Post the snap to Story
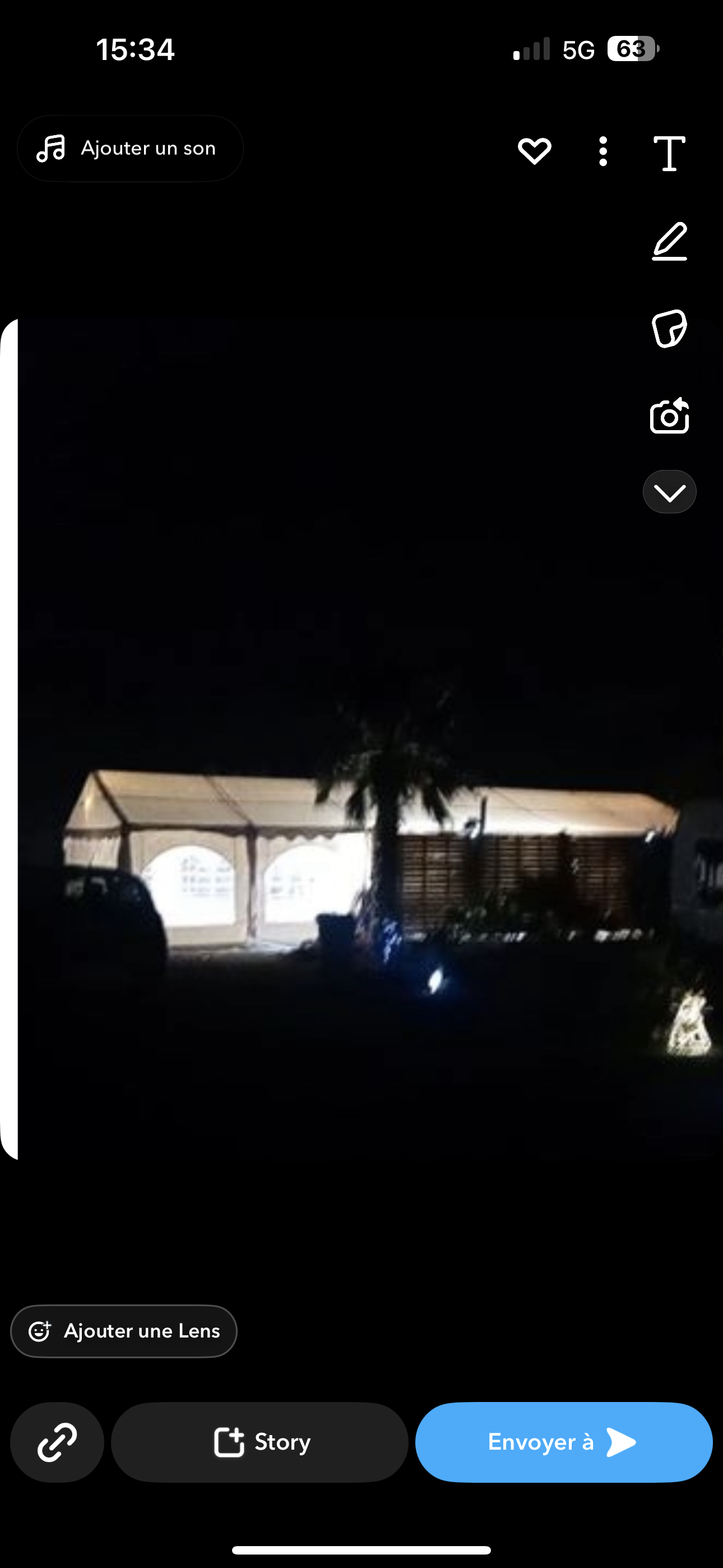The height and width of the screenshot is (1568, 723). (260, 1442)
